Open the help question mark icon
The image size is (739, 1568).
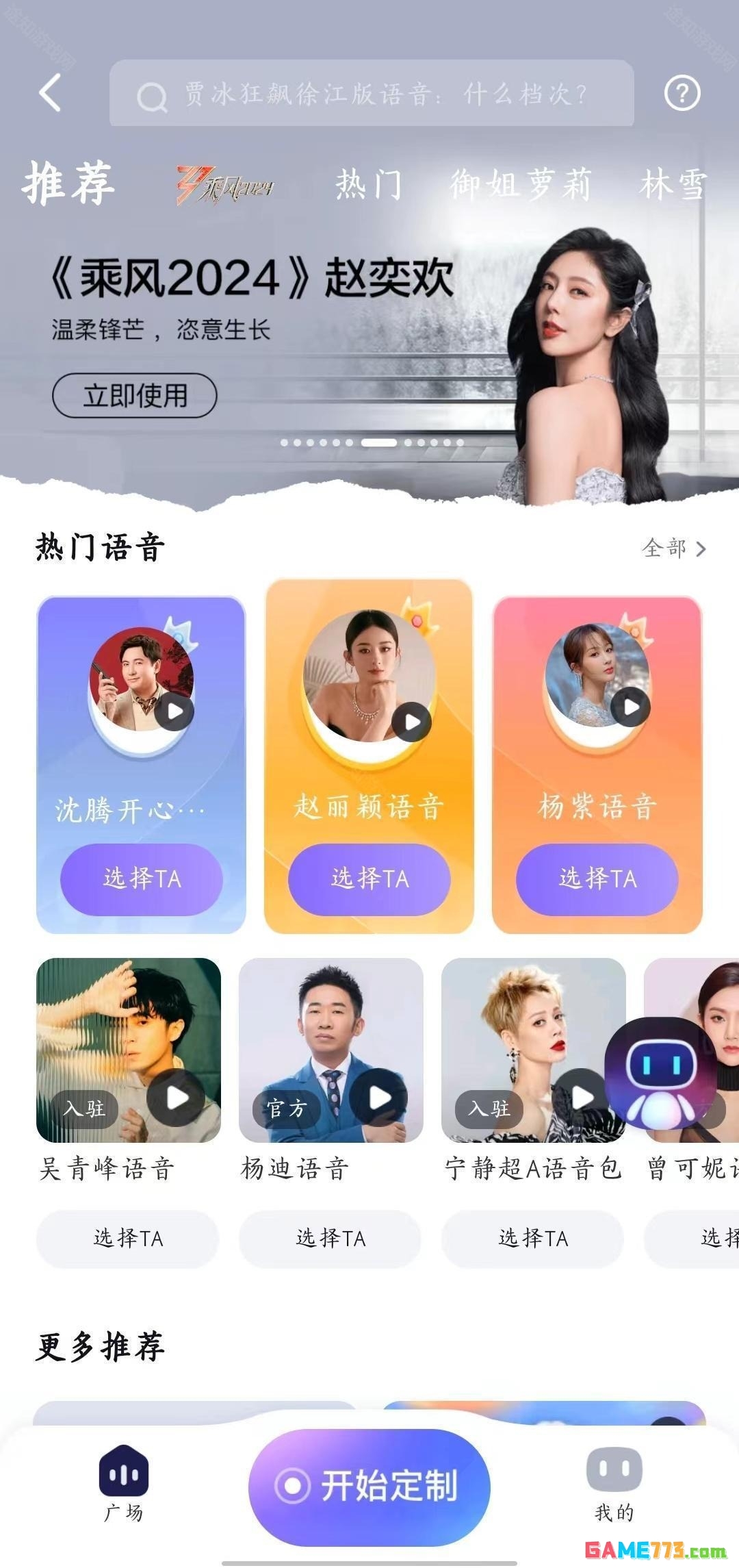pyautogui.click(x=682, y=93)
